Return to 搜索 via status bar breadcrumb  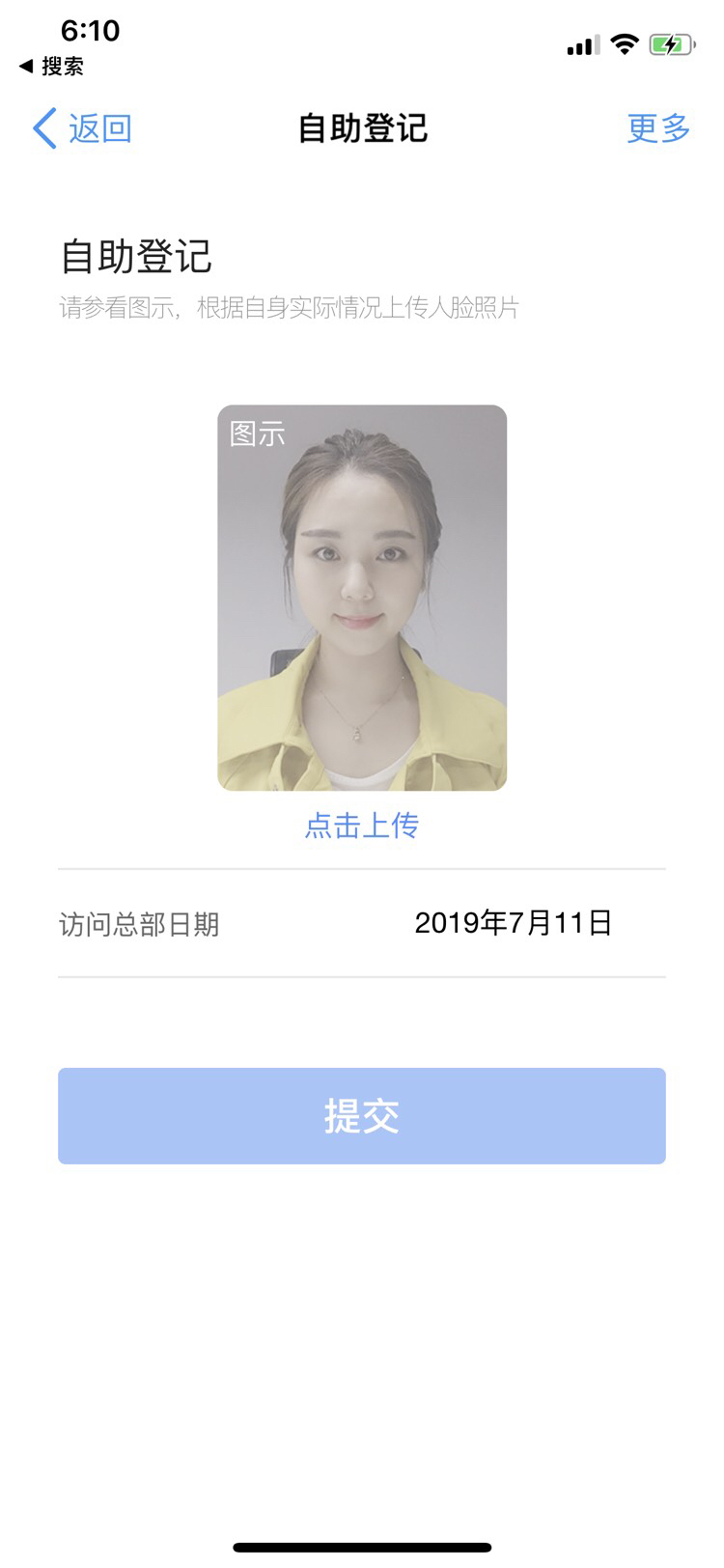52,67
